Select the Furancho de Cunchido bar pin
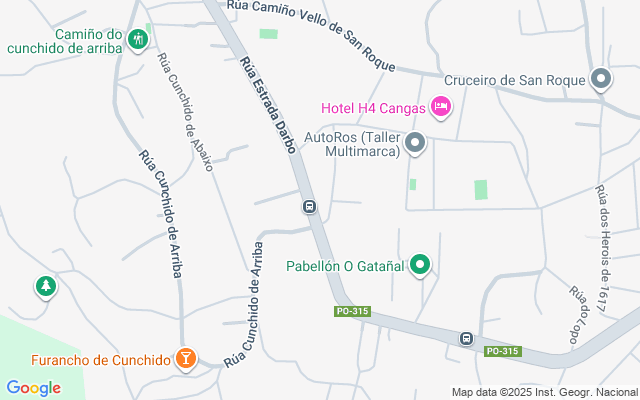The width and height of the screenshot is (640, 400). click(x=185, y=359)
